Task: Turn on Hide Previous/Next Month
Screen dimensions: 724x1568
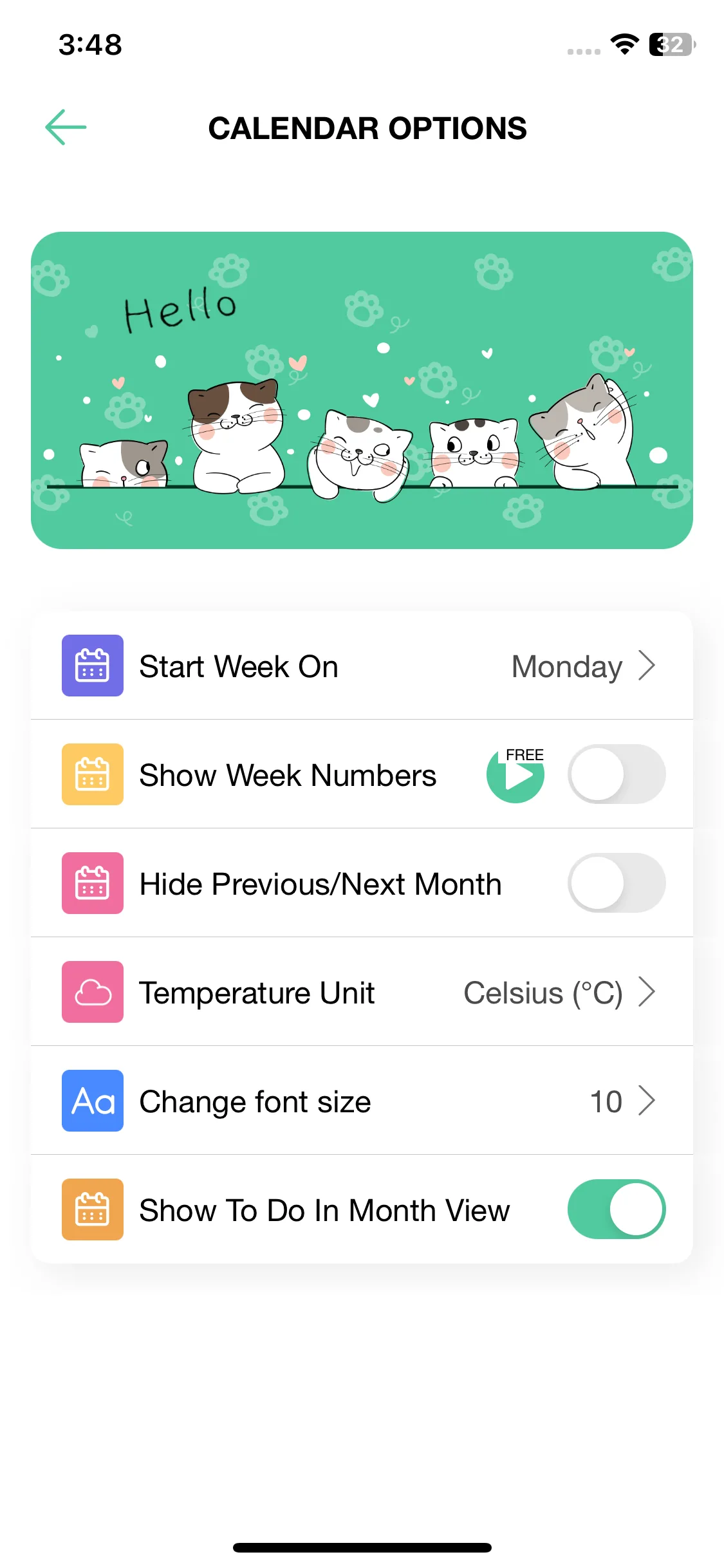Action: pyautogui.click(x=616, y=883)
